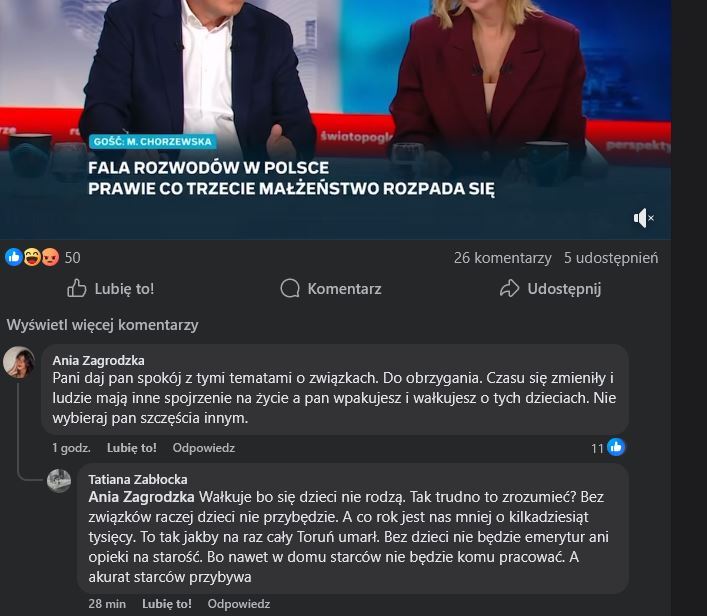This screenshot has width=707, height=616.
Task: Like Tatiana Zabłocka's reply
Action: point(167,604)
